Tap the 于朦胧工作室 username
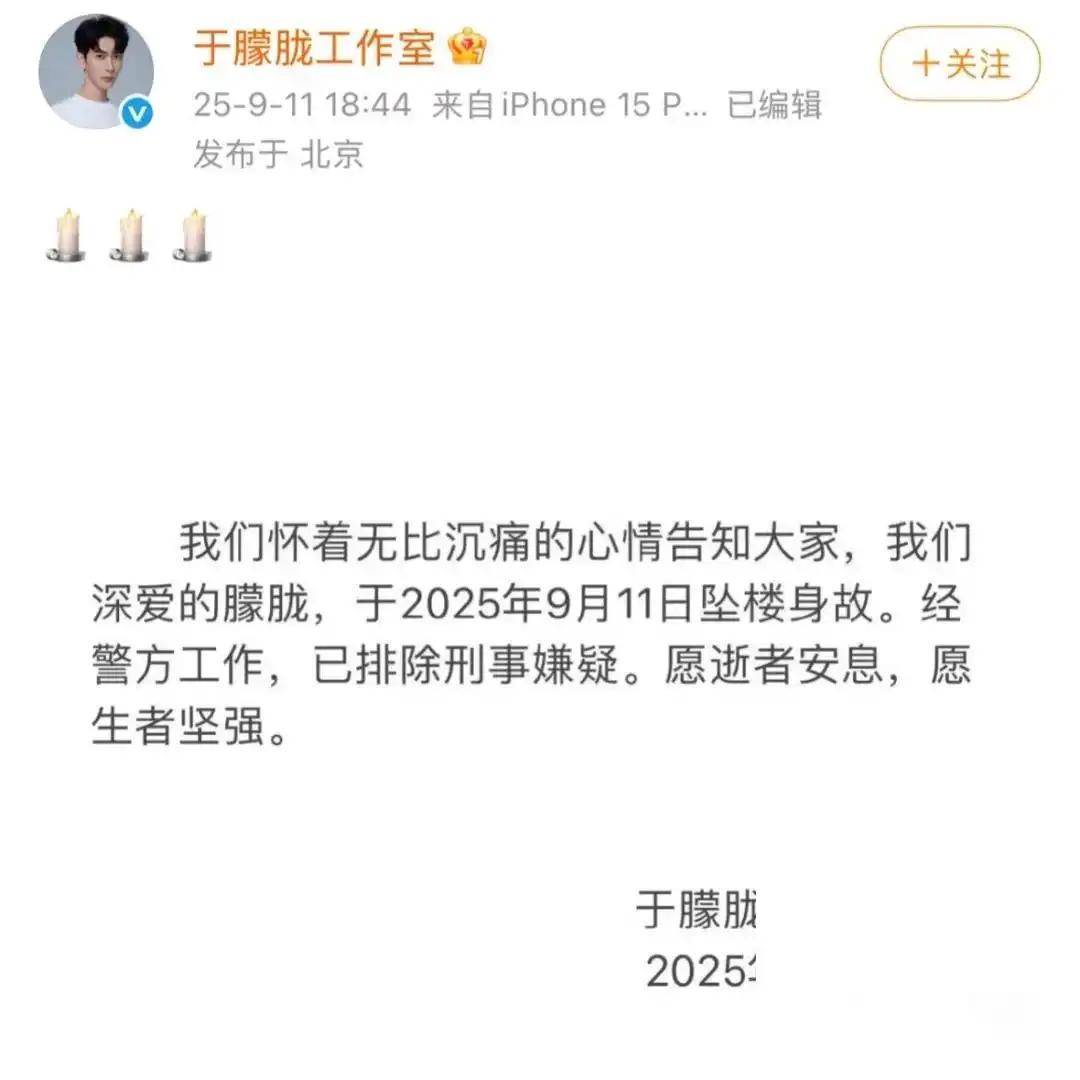The width and height of the screenshot is (1080, 1080). tap(313, 48)
